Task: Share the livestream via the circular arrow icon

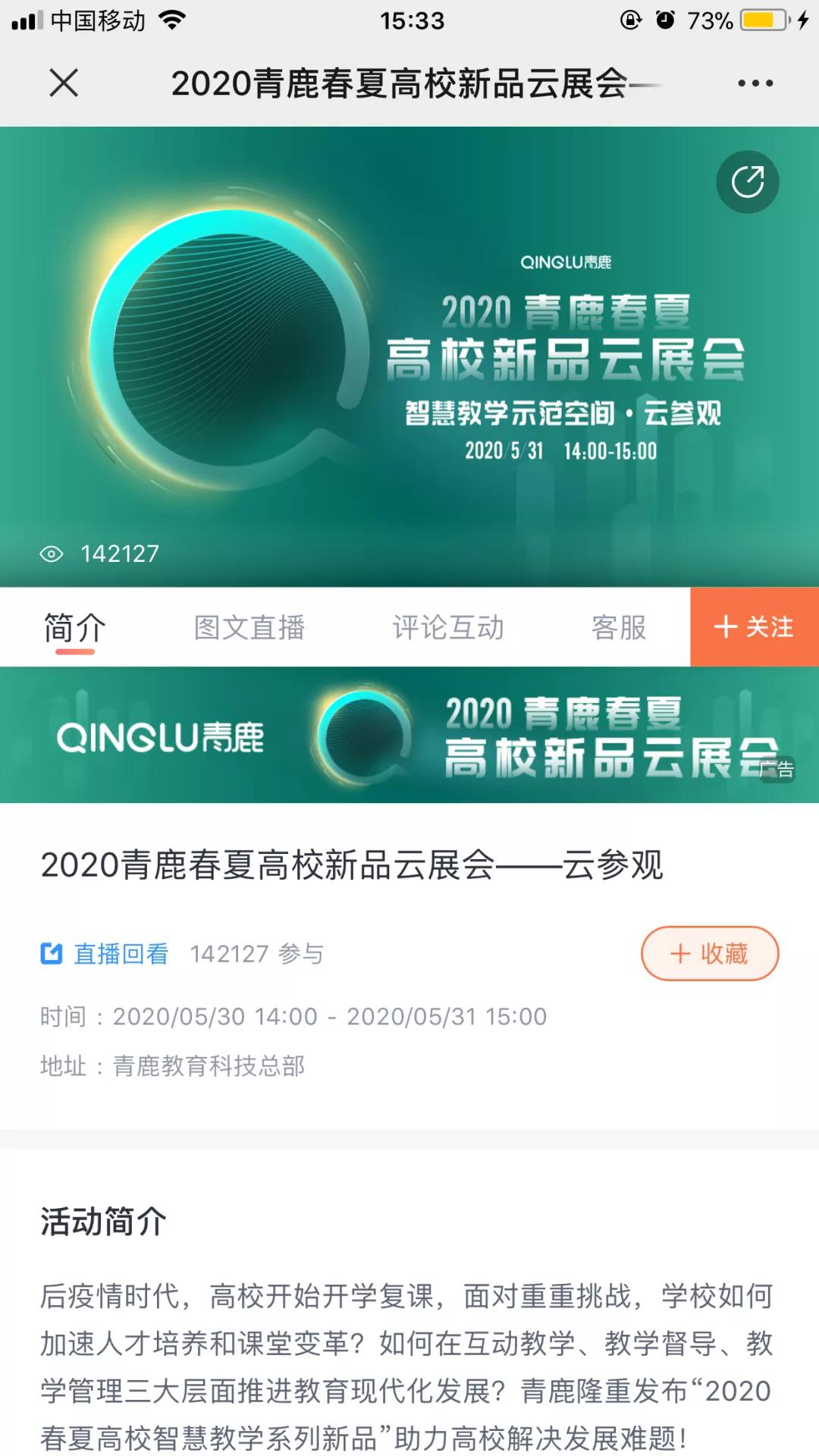Action: [x=747, y=182]
